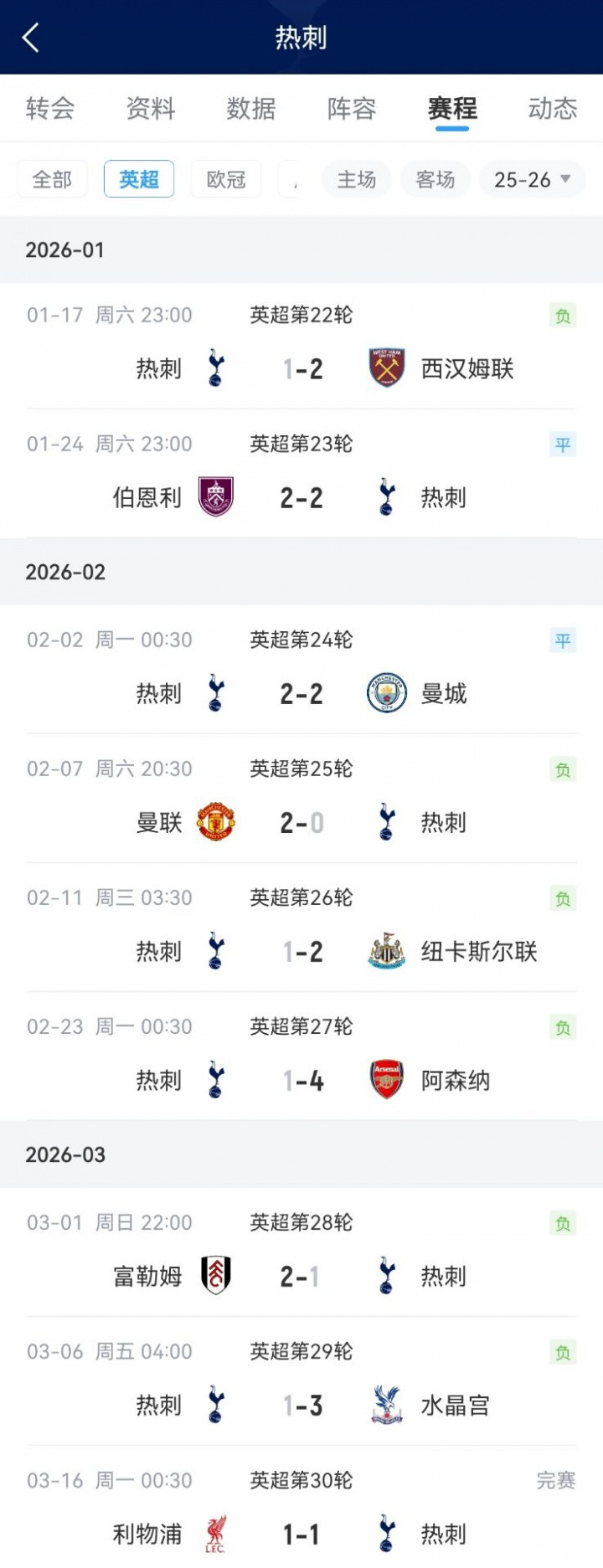Filter fixtures by 欧冠
The image size is (603, 1568).
(x=226, y=179)
